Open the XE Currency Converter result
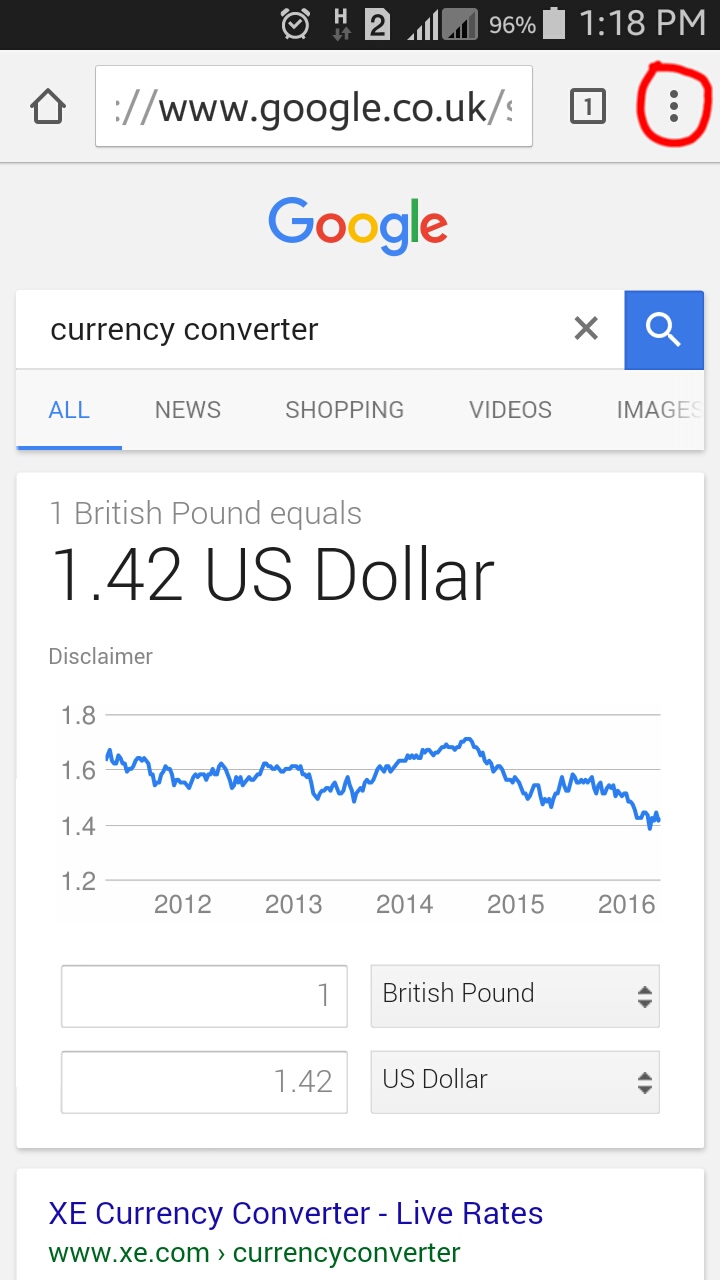Viewport: 720px width, 1280px height. coord(296,1214)
